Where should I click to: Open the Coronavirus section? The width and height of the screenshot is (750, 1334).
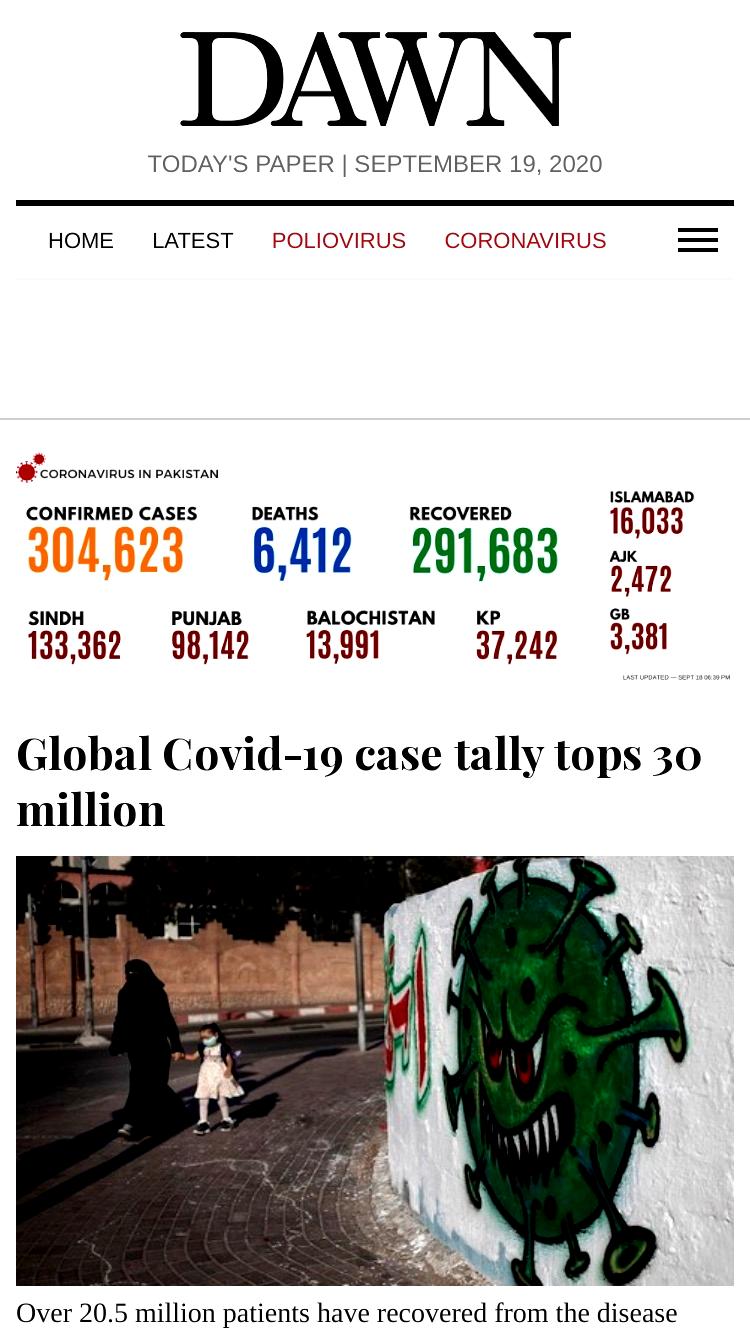tap(525, 241)
